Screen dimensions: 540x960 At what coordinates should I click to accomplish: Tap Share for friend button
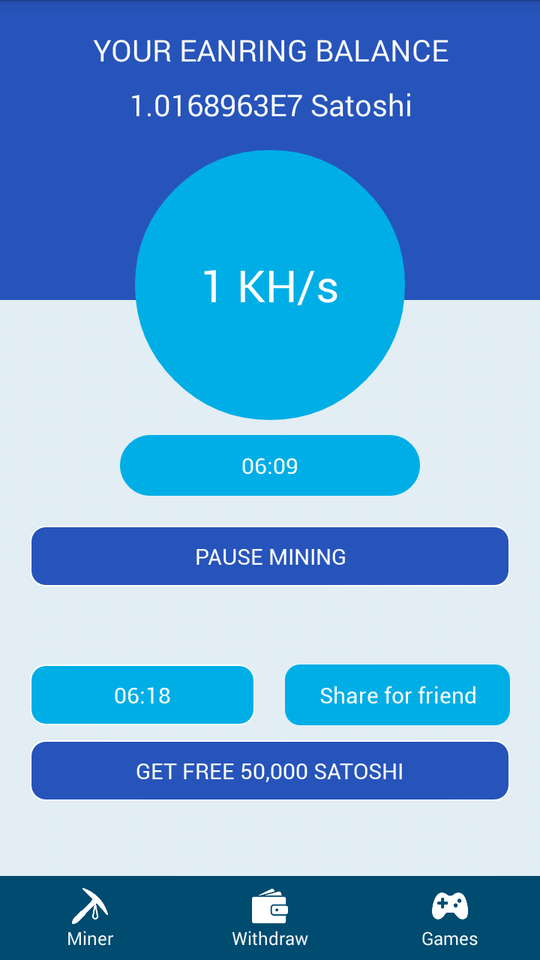point(397,695)
